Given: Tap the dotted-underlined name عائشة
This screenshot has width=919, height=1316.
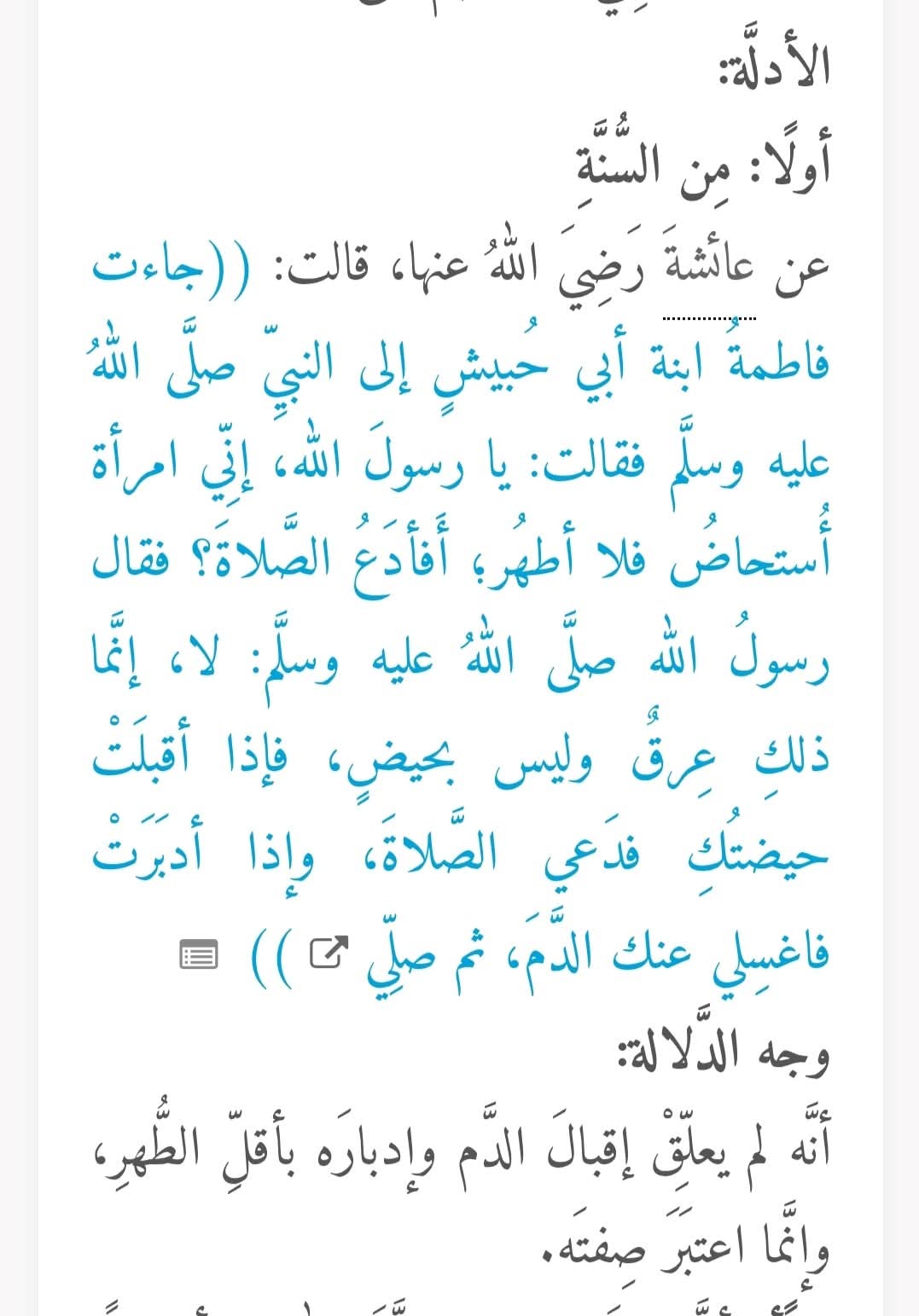Looking at the screenshot, I should coord(708,272).
